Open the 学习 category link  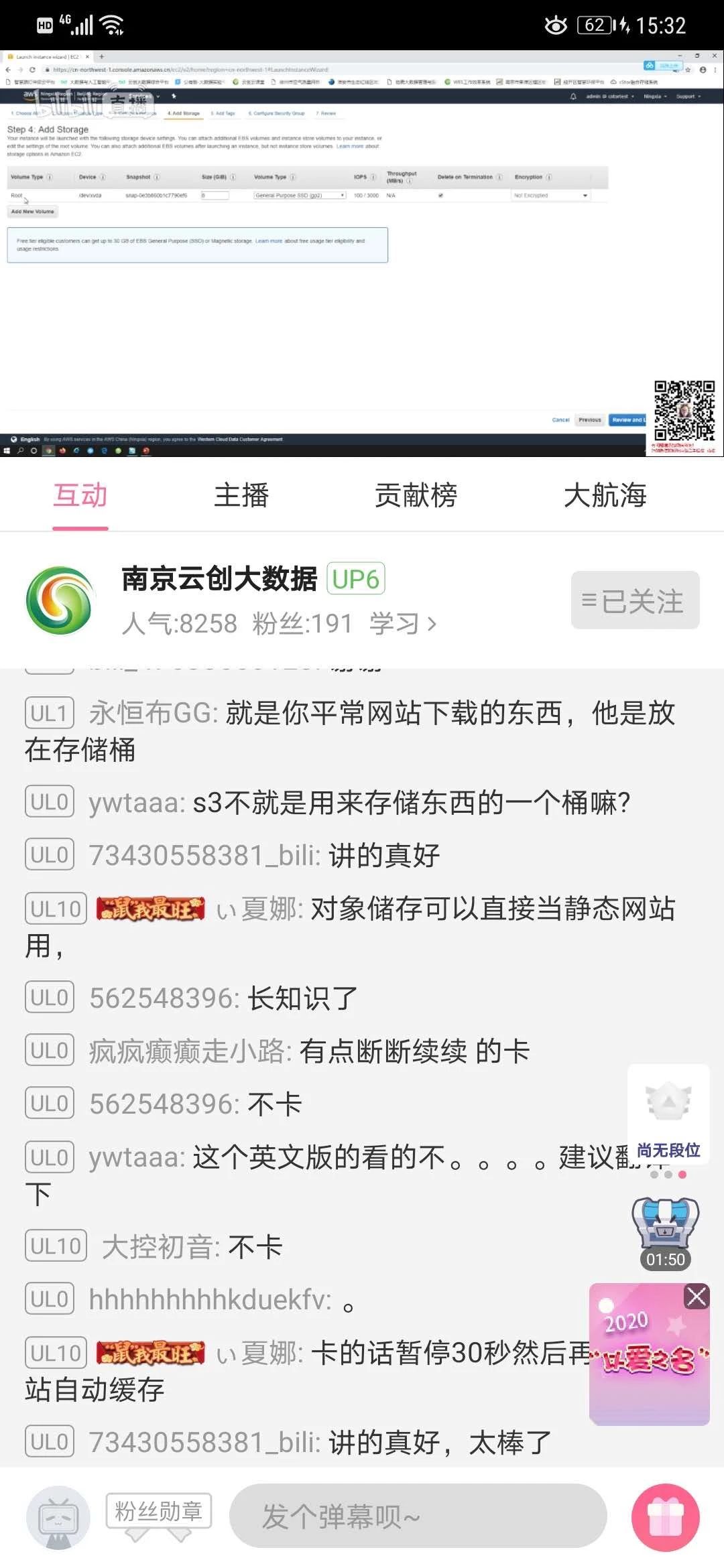point(402,624)
